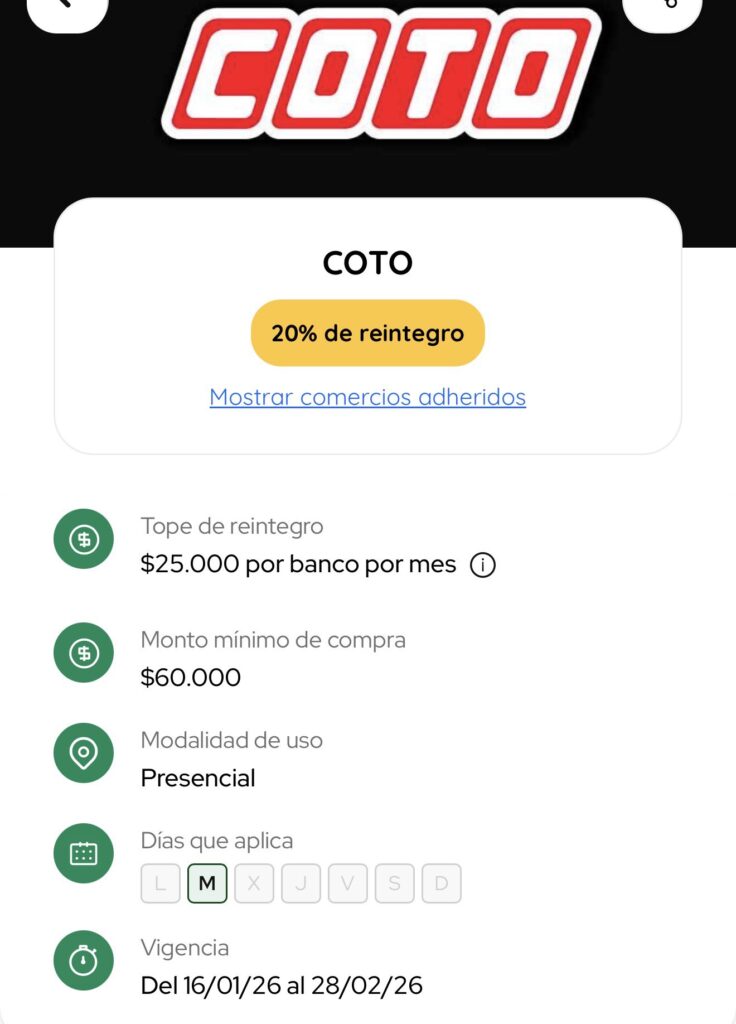736x1024 pixels.
Task: Open the 'Mostrar comercios adheridos' link
Action: 367,397
